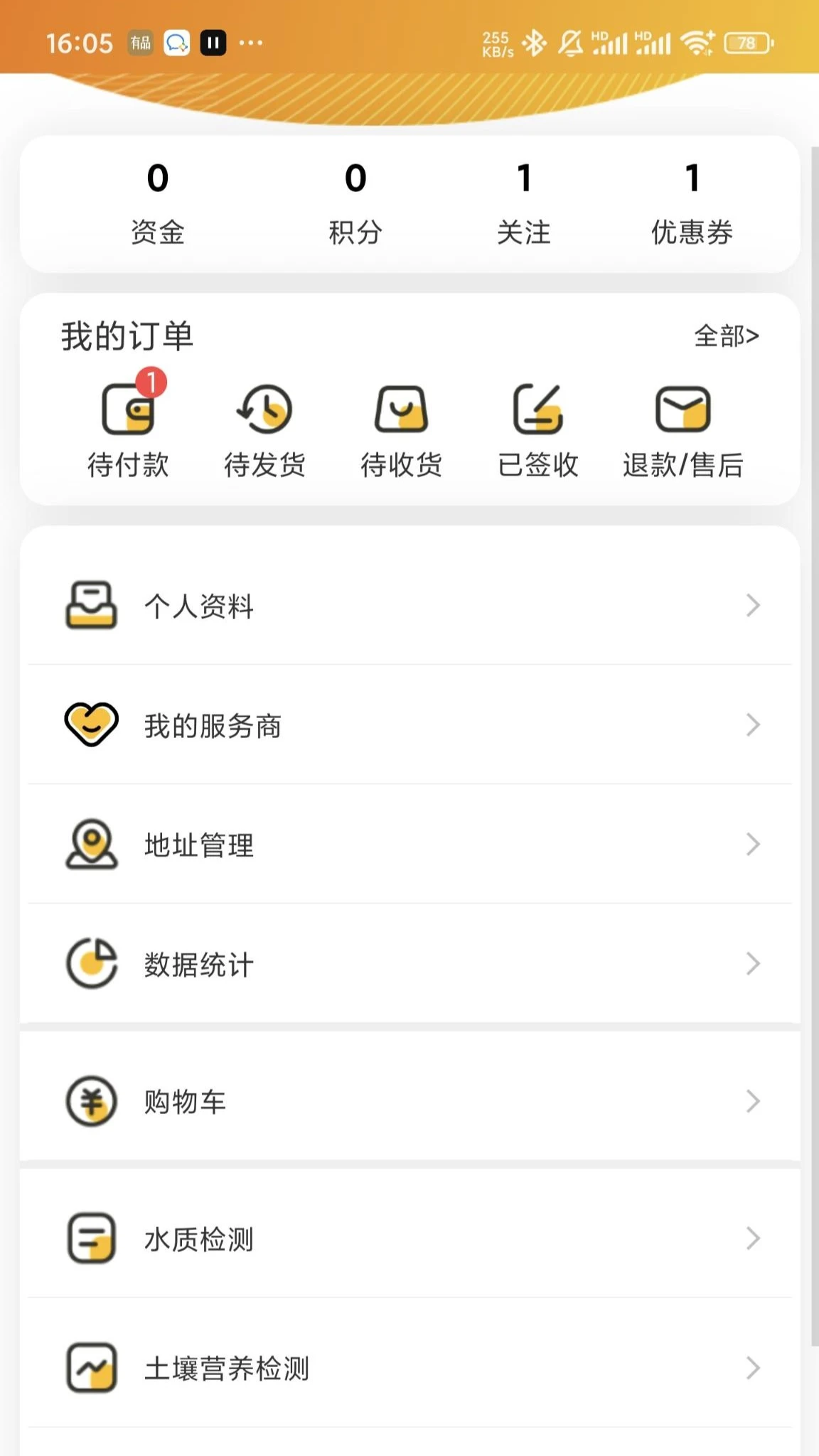Viewport: 819px width, 1456px height.
Task: Open all orders via 全部
Action: pos(726,336)
